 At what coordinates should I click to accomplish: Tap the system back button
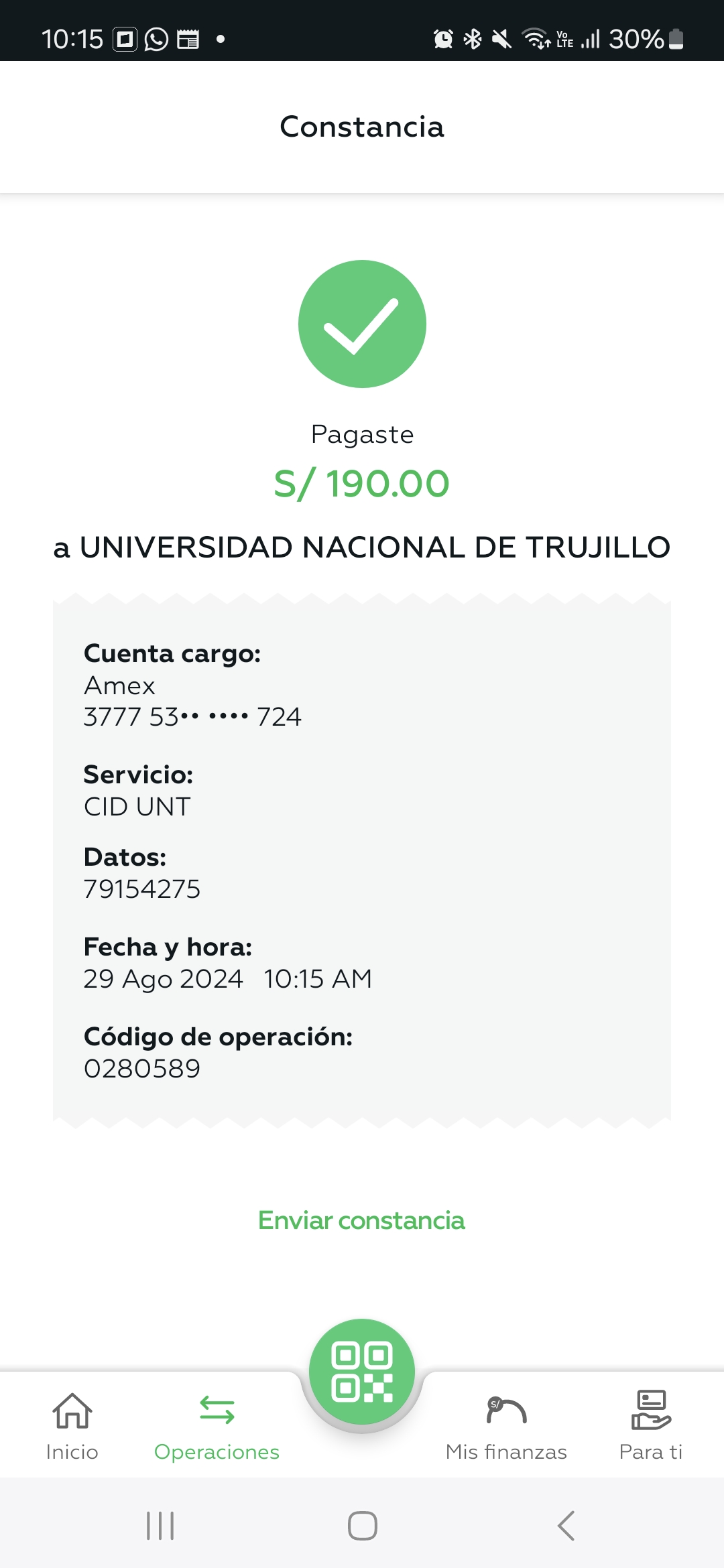pos(566,1526)
